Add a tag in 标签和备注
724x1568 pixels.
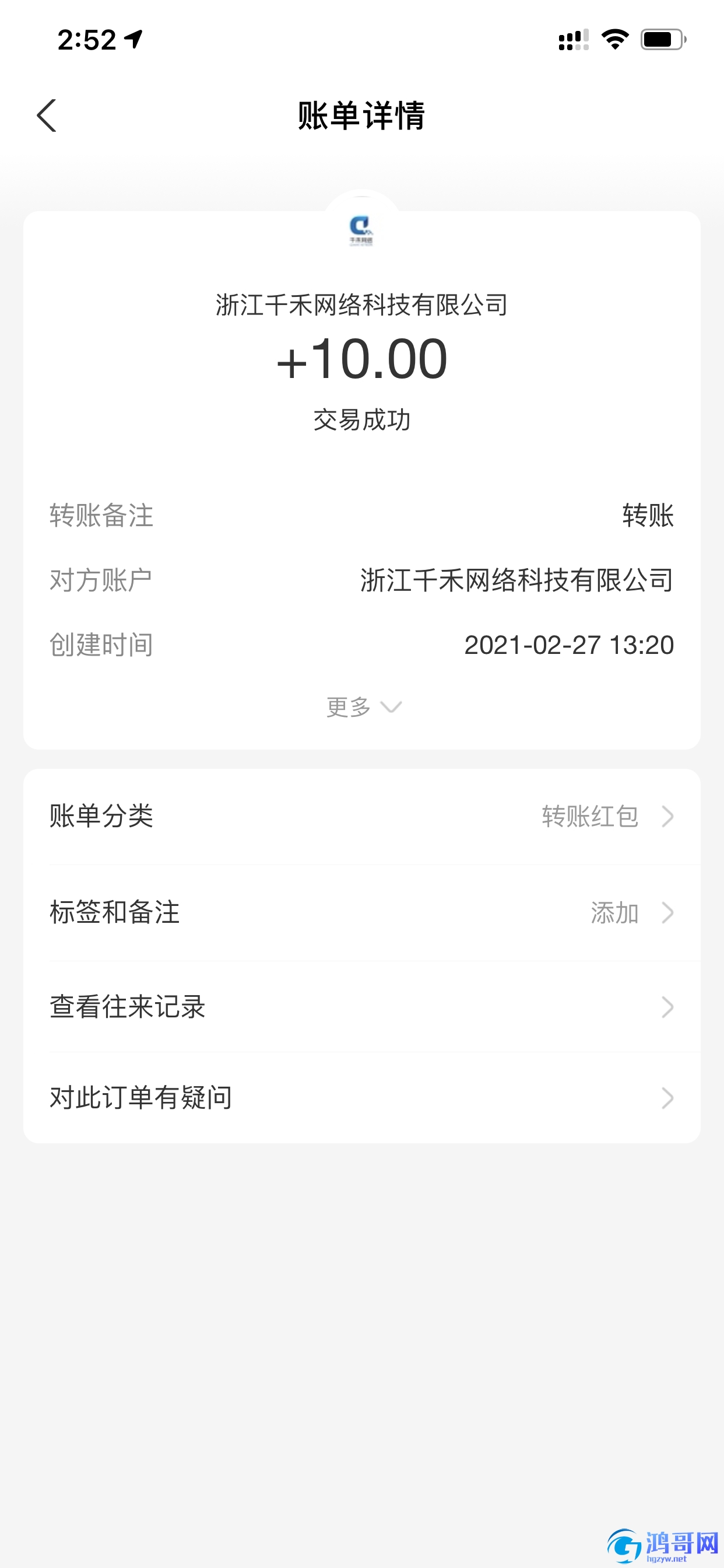tap(362, 912)
